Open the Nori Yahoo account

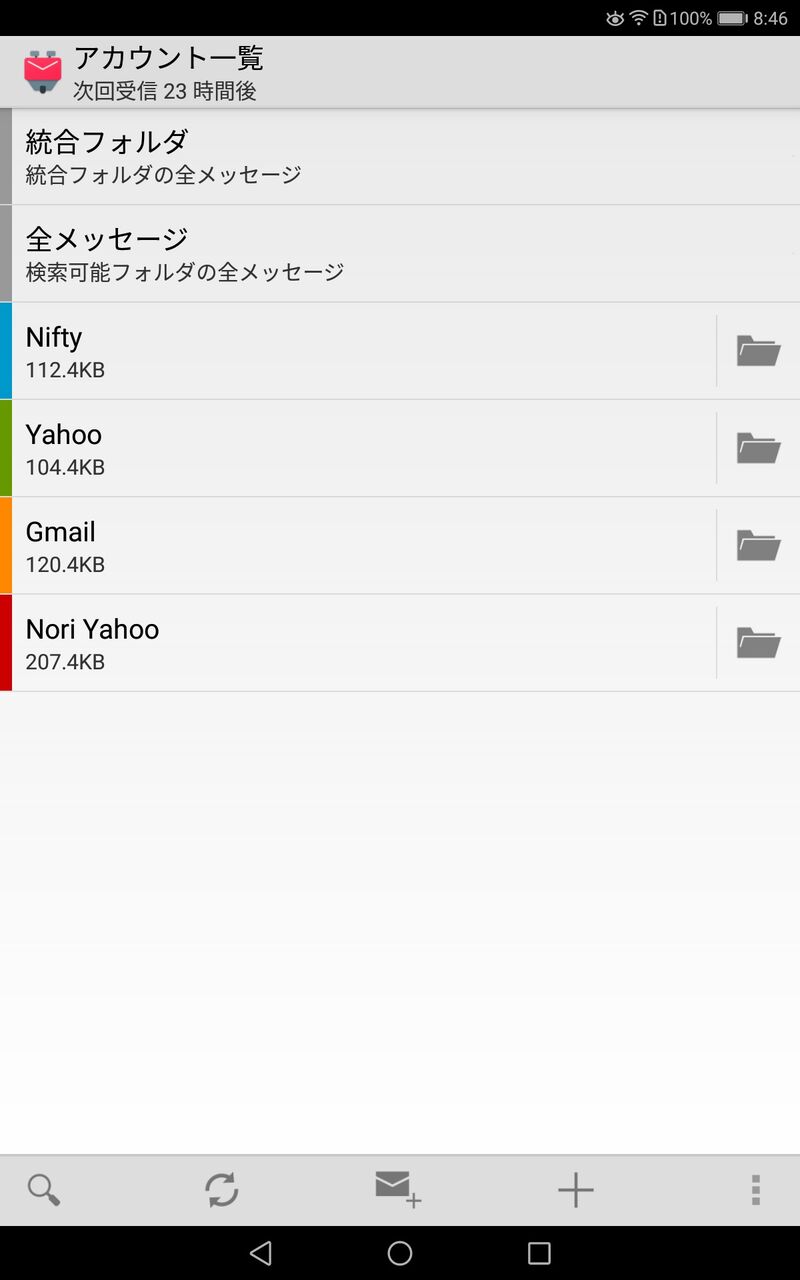358,642
